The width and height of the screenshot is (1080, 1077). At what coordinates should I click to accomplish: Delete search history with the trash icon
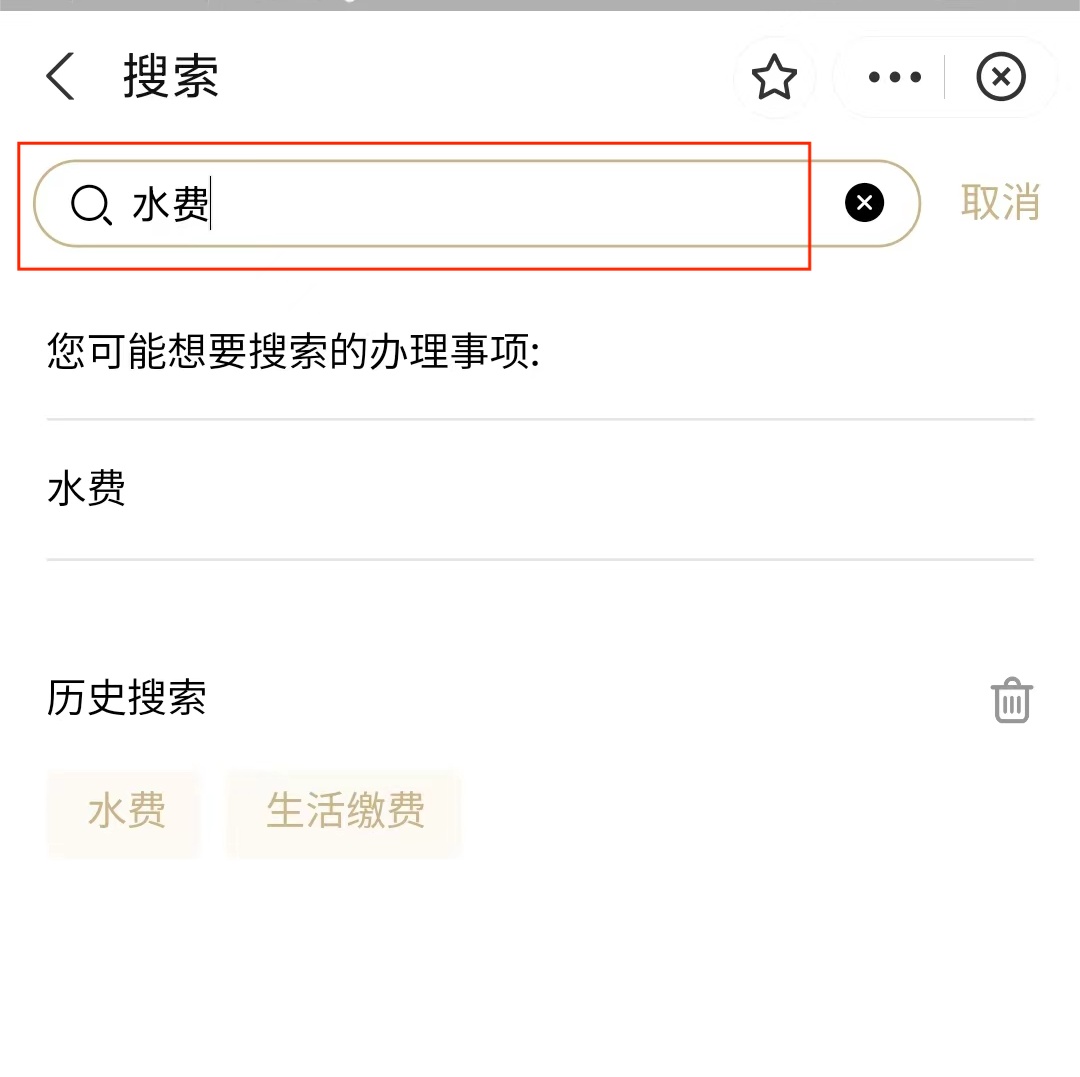click(x=1011, y=700)
